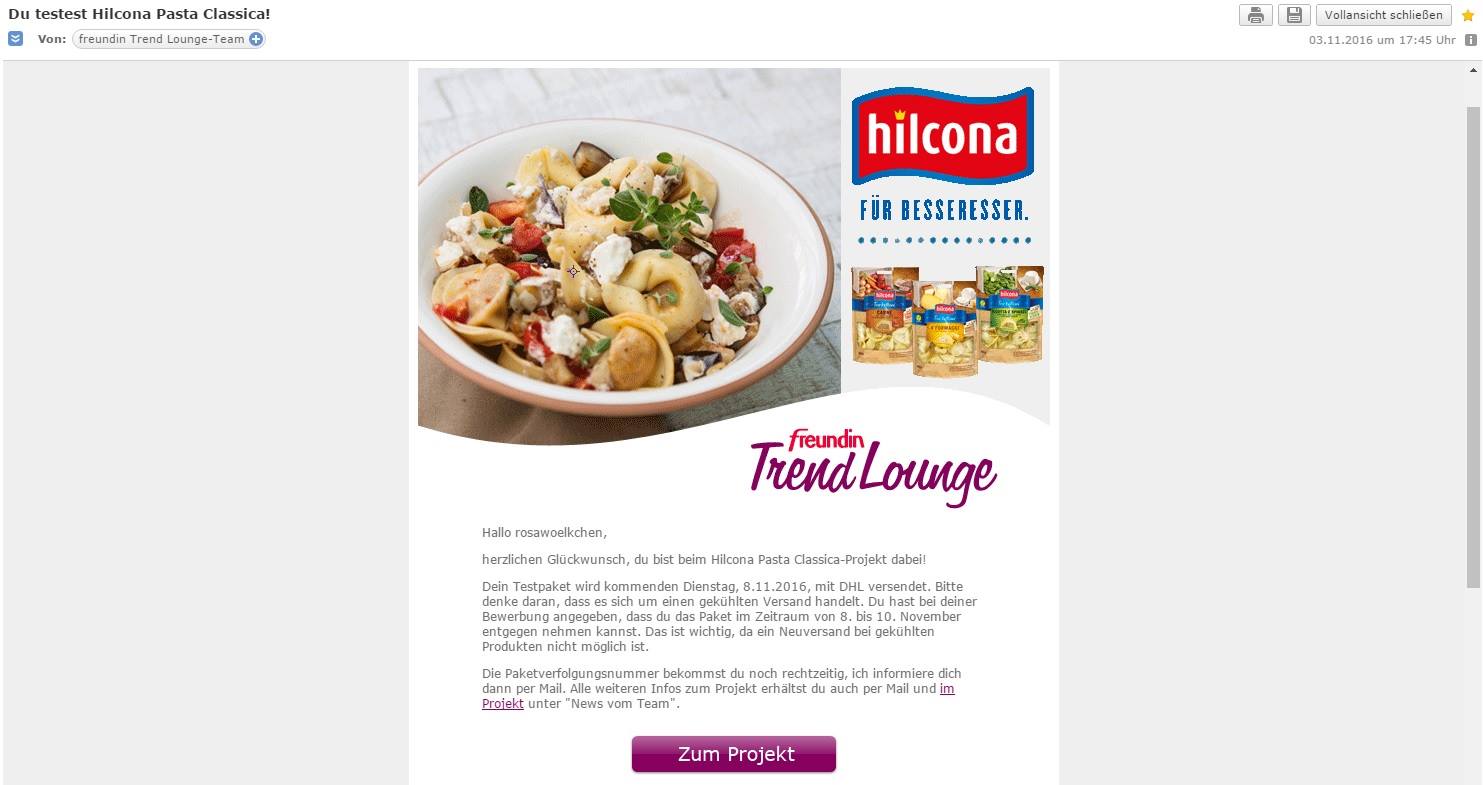Expand email header details arrow
The height and width of the screenshot is (785, 1483).
pyautogui.click(x=15, y=39)
